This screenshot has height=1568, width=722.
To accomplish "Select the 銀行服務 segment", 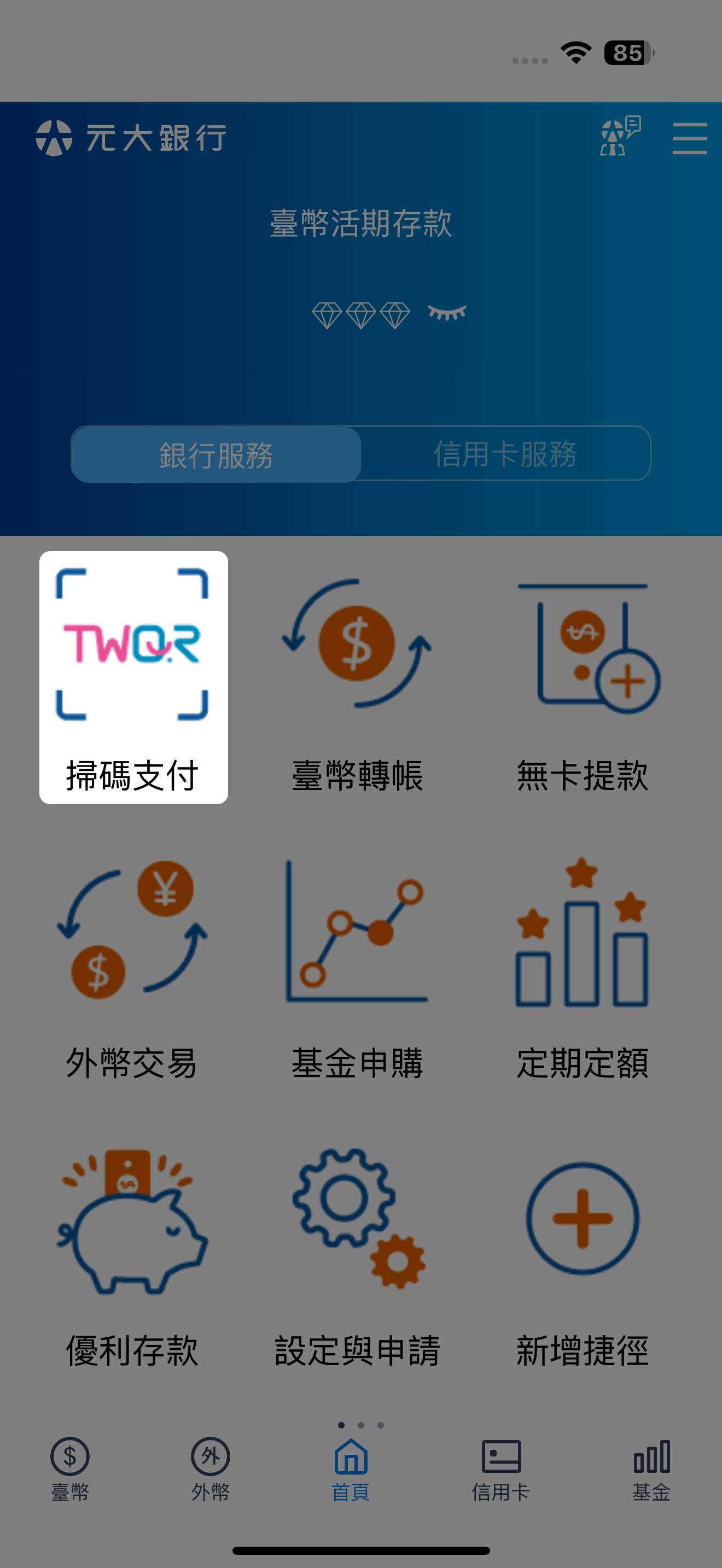I will [216, 454].
